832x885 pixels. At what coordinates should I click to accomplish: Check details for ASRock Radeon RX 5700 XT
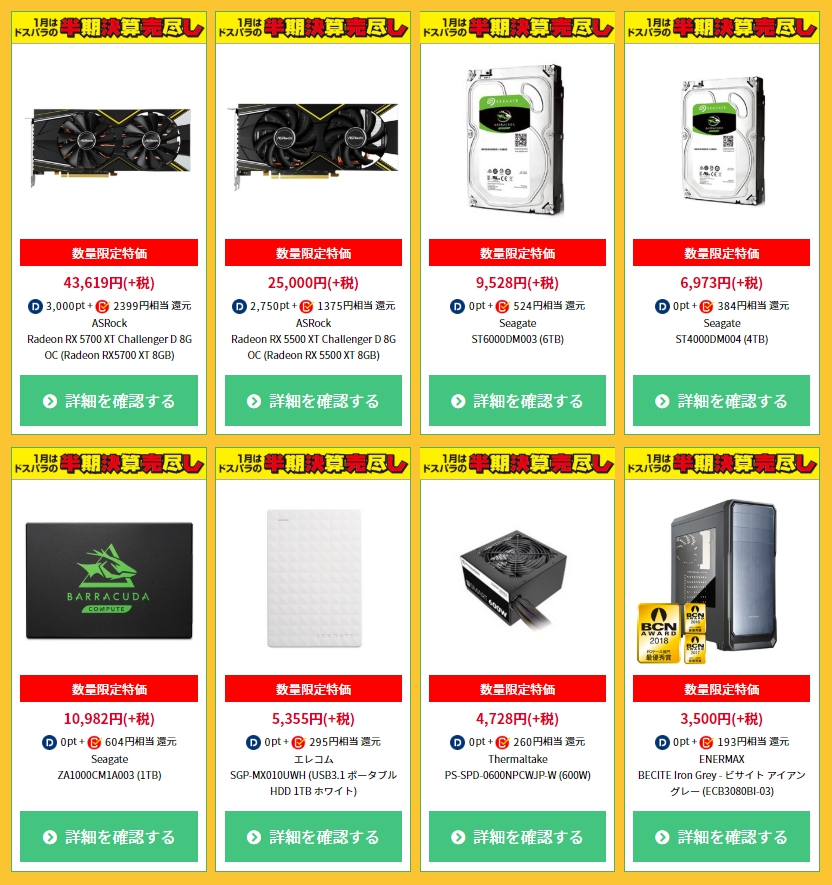point(109,401)
